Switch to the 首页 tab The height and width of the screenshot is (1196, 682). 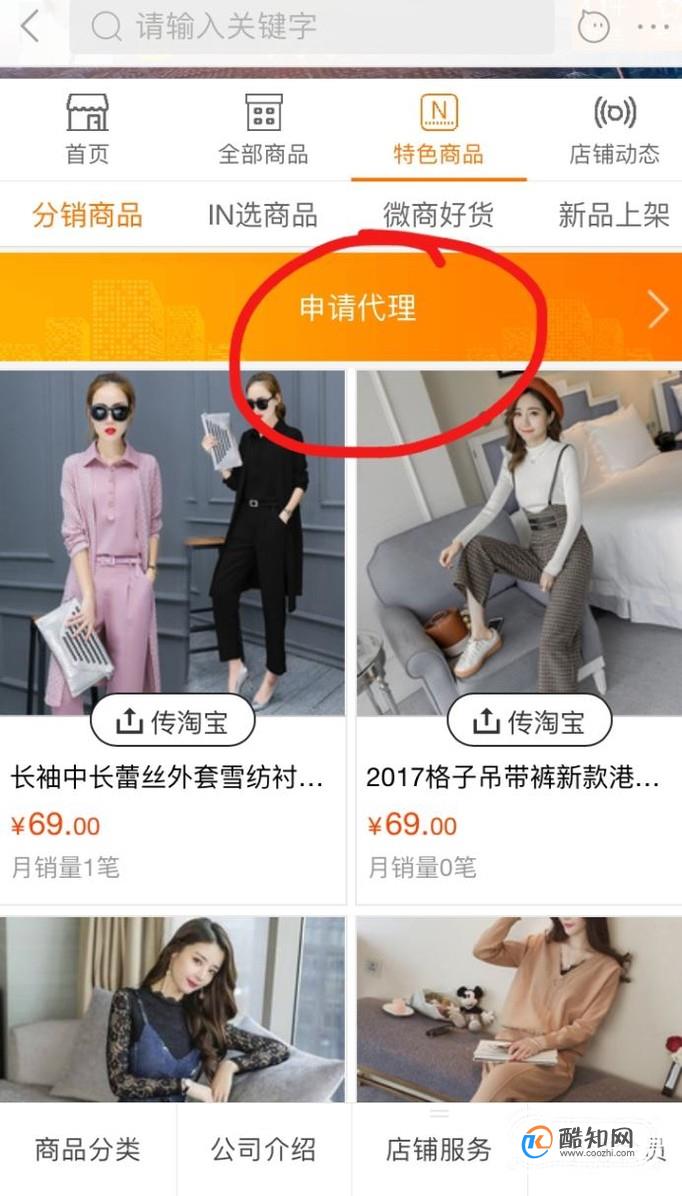pos(87,130)
